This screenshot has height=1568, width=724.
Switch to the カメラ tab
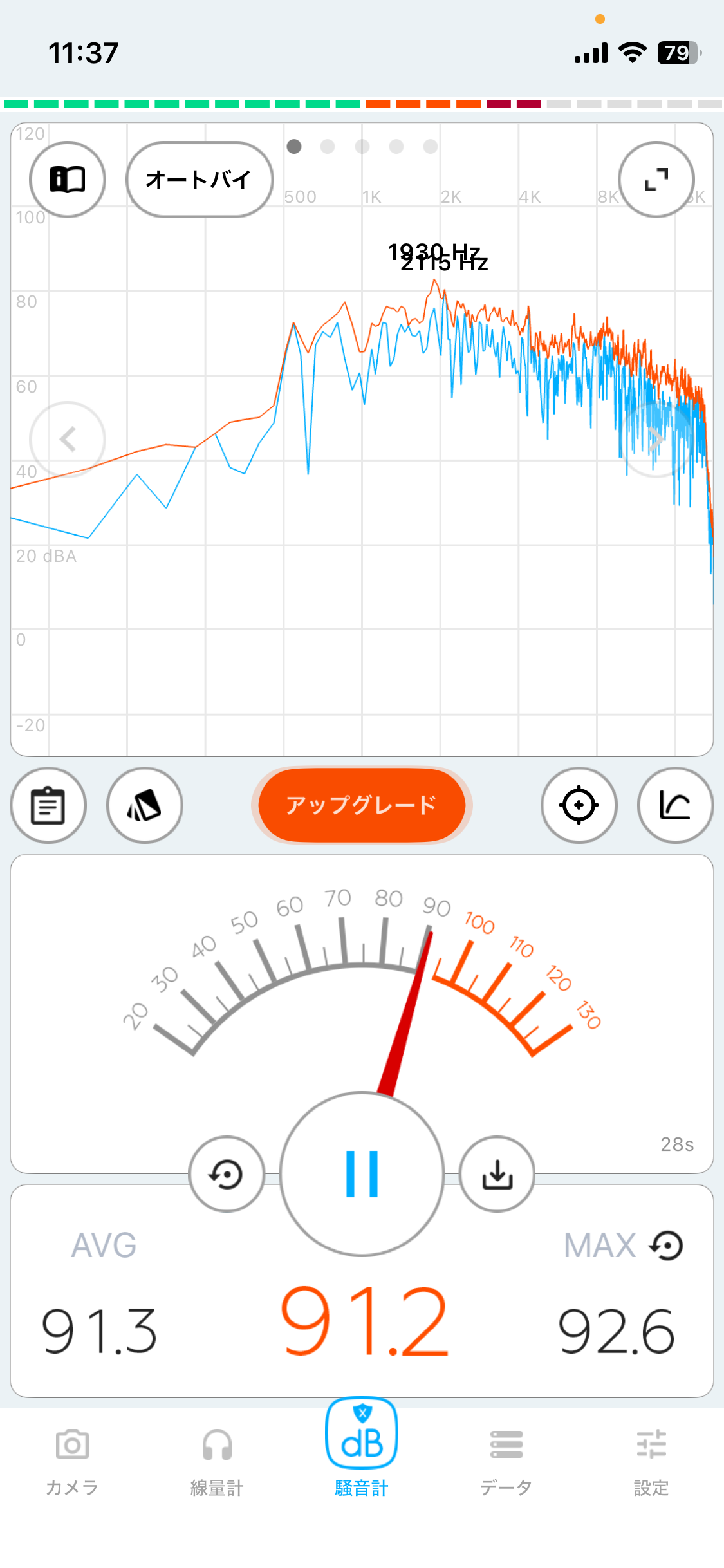(x=72, y=1461)
